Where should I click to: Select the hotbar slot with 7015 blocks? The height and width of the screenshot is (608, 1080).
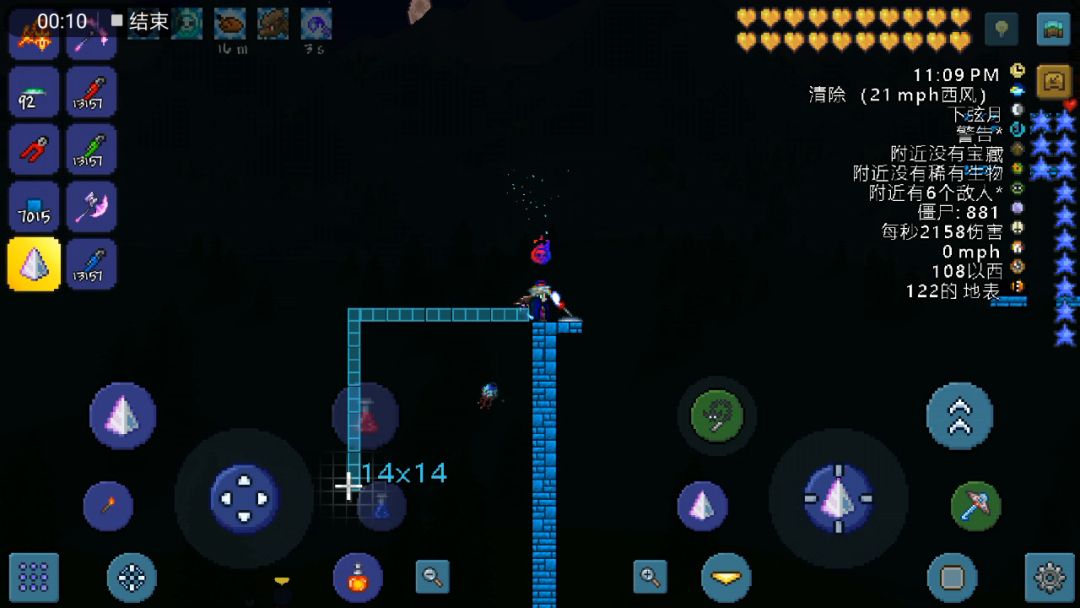34,207
